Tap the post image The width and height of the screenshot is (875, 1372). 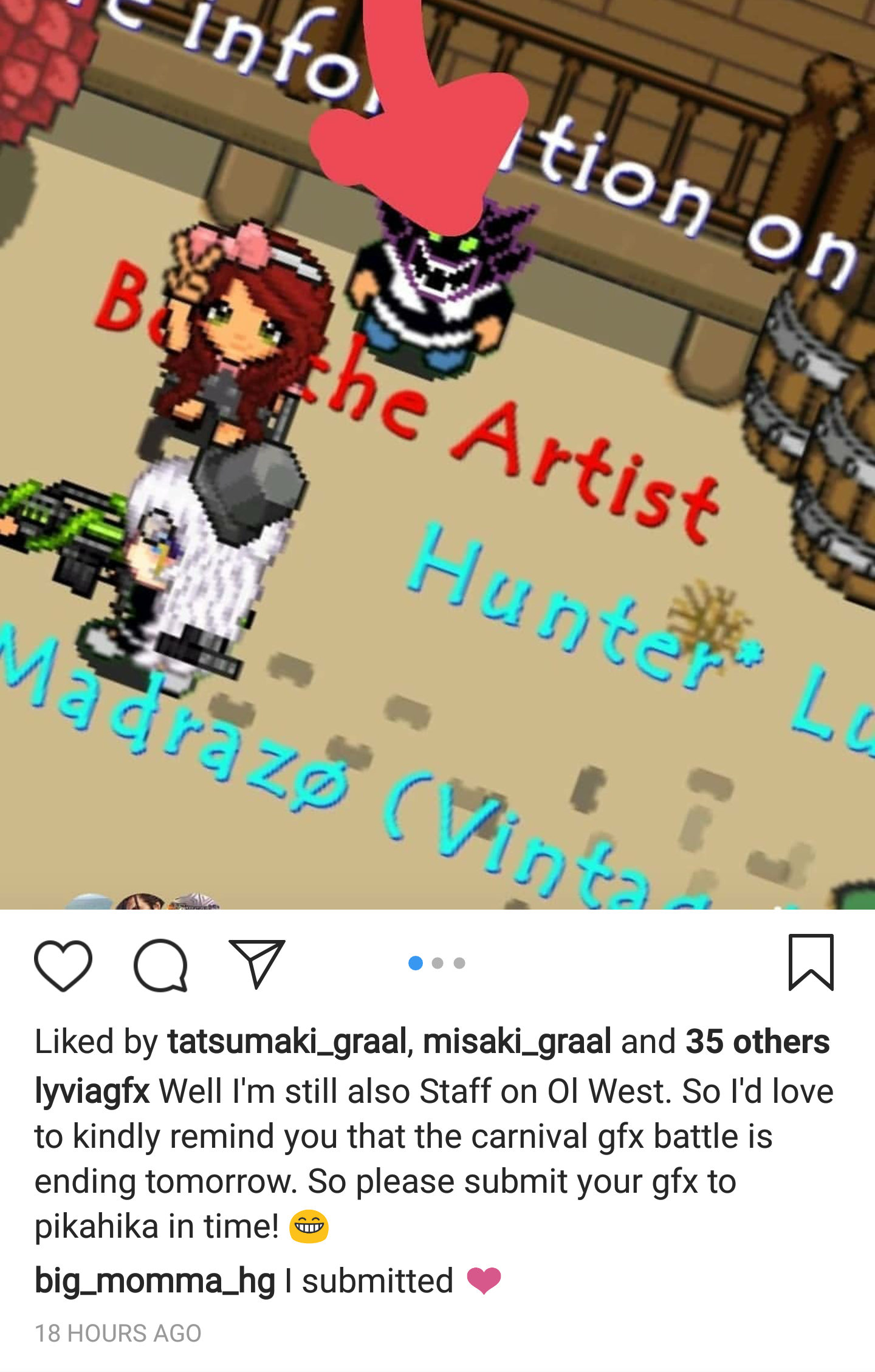437,454
